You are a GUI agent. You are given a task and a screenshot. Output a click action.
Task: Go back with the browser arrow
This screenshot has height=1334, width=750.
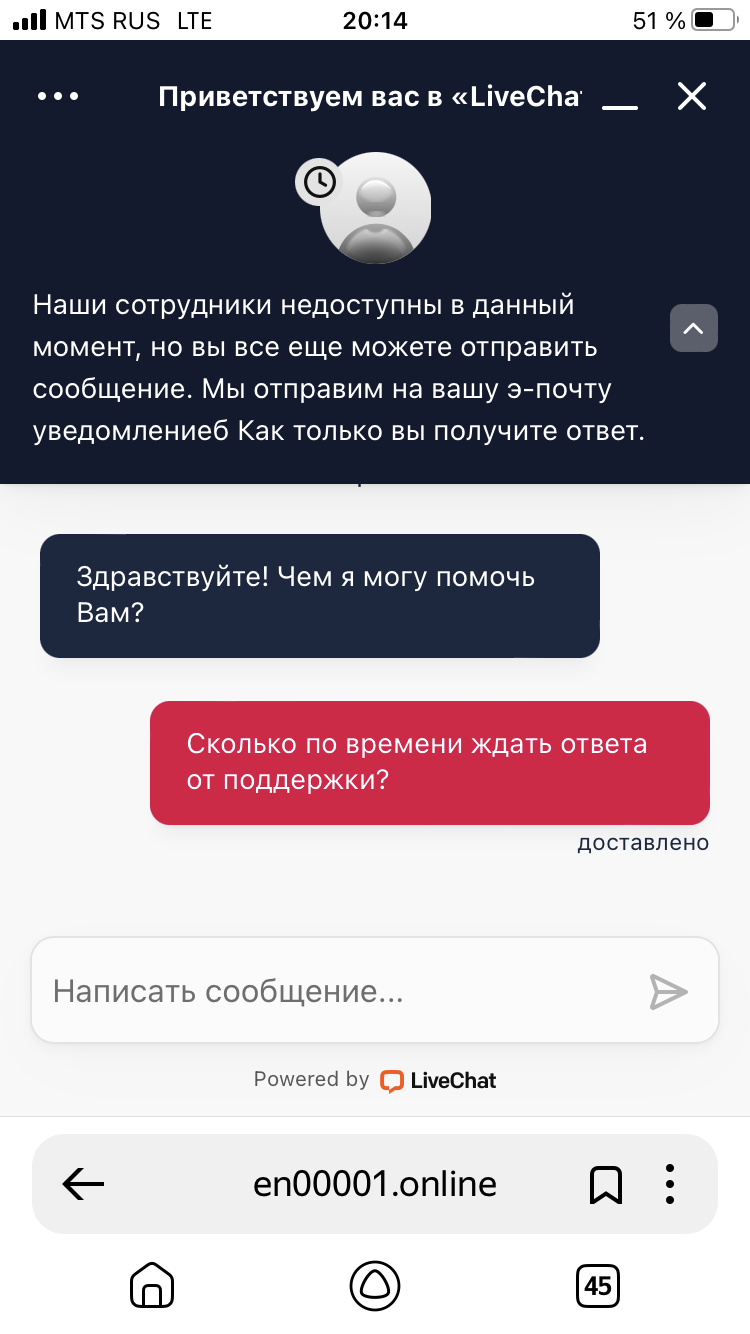pyautogui.click(x=84, y=1184)
